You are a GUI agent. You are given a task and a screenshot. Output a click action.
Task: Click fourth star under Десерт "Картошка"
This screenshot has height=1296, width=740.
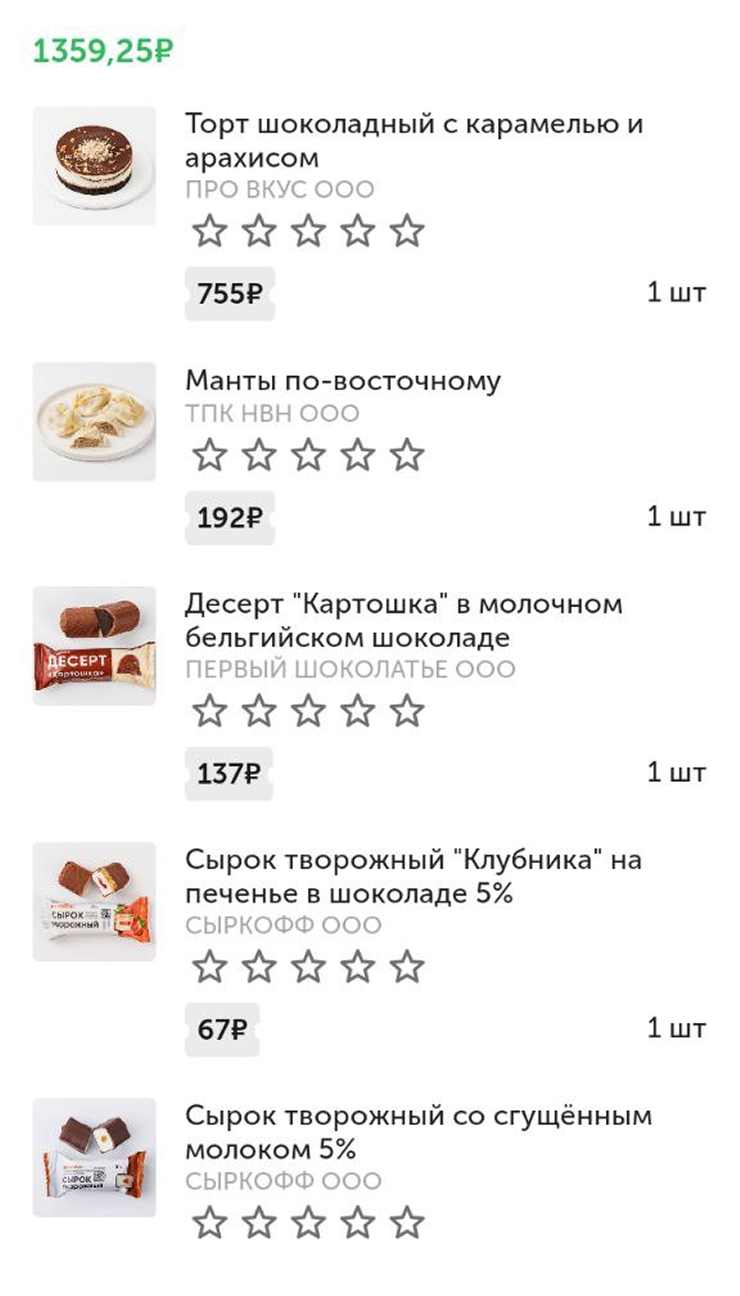pos(357,711)
